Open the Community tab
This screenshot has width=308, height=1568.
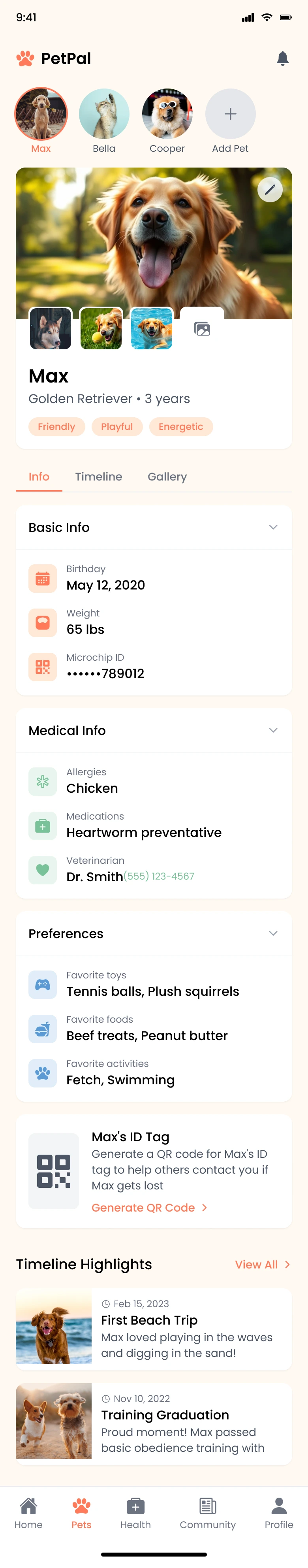coord(208,1513)
